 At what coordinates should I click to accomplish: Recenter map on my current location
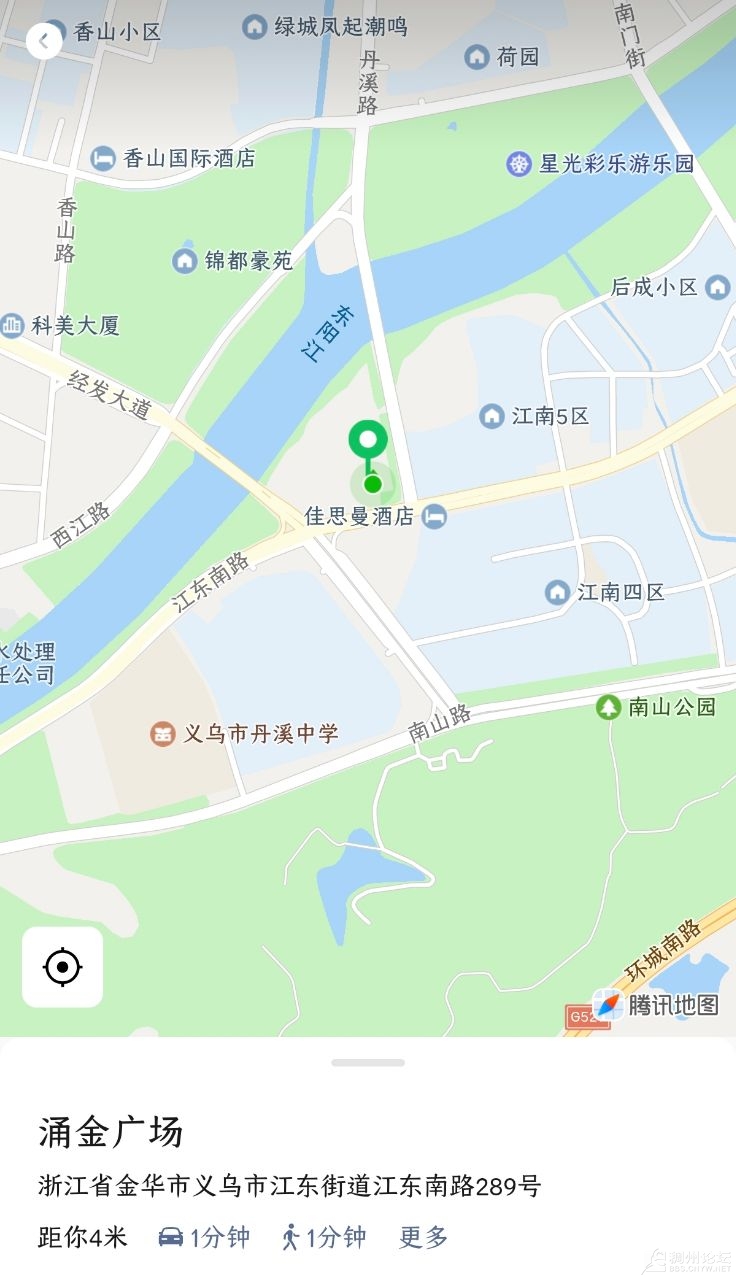pos(63,967)
